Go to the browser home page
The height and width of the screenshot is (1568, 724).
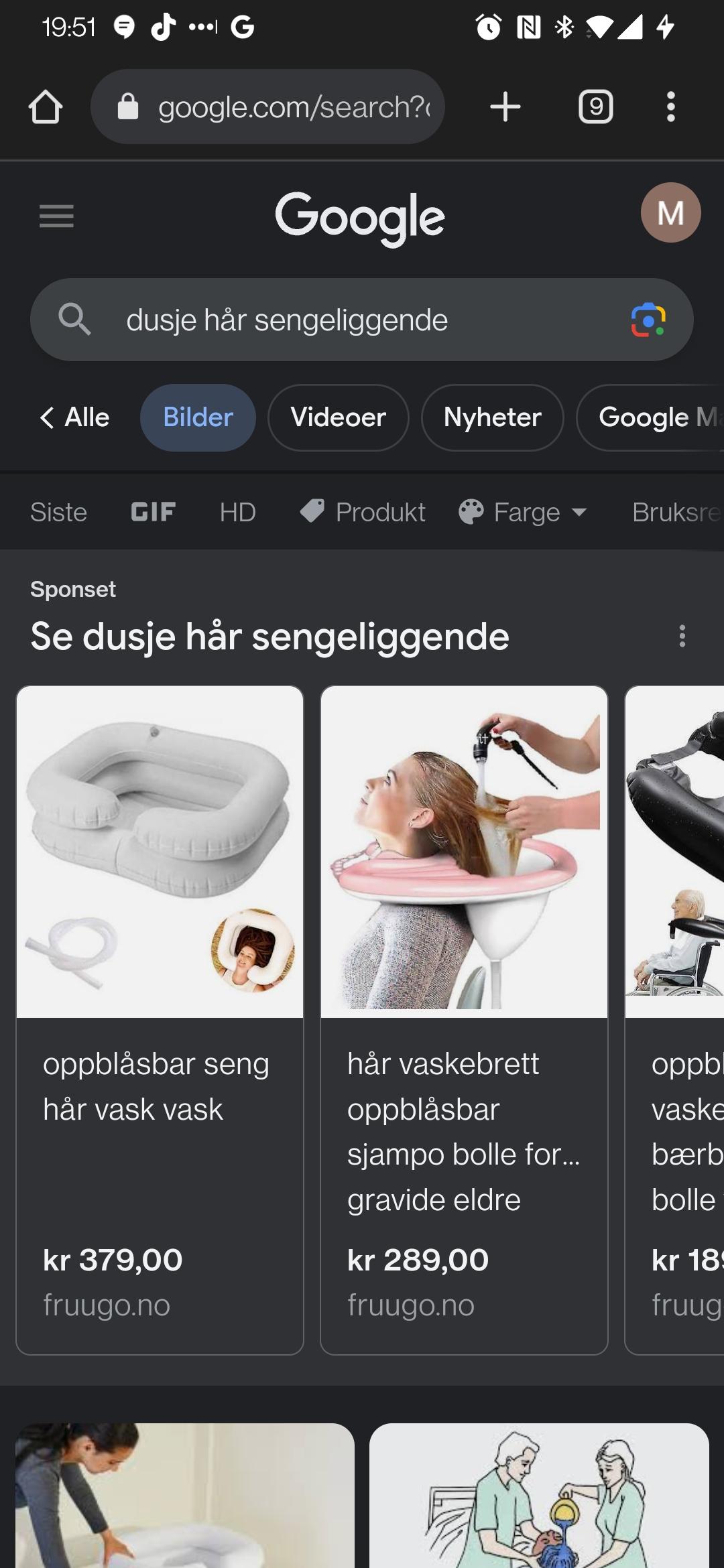[46, 107]
